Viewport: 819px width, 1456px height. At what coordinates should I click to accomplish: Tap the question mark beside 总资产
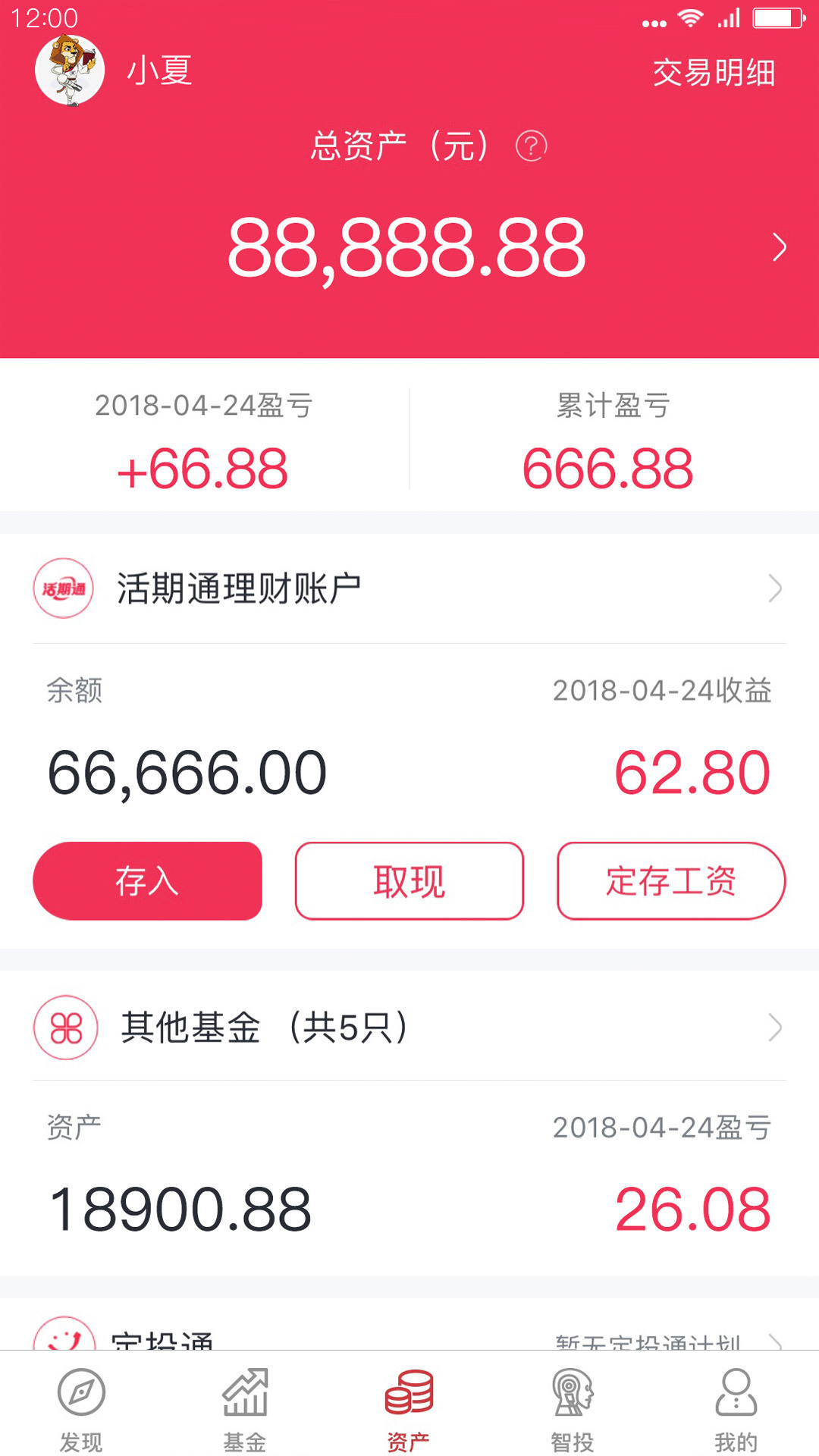coord(531,146)
